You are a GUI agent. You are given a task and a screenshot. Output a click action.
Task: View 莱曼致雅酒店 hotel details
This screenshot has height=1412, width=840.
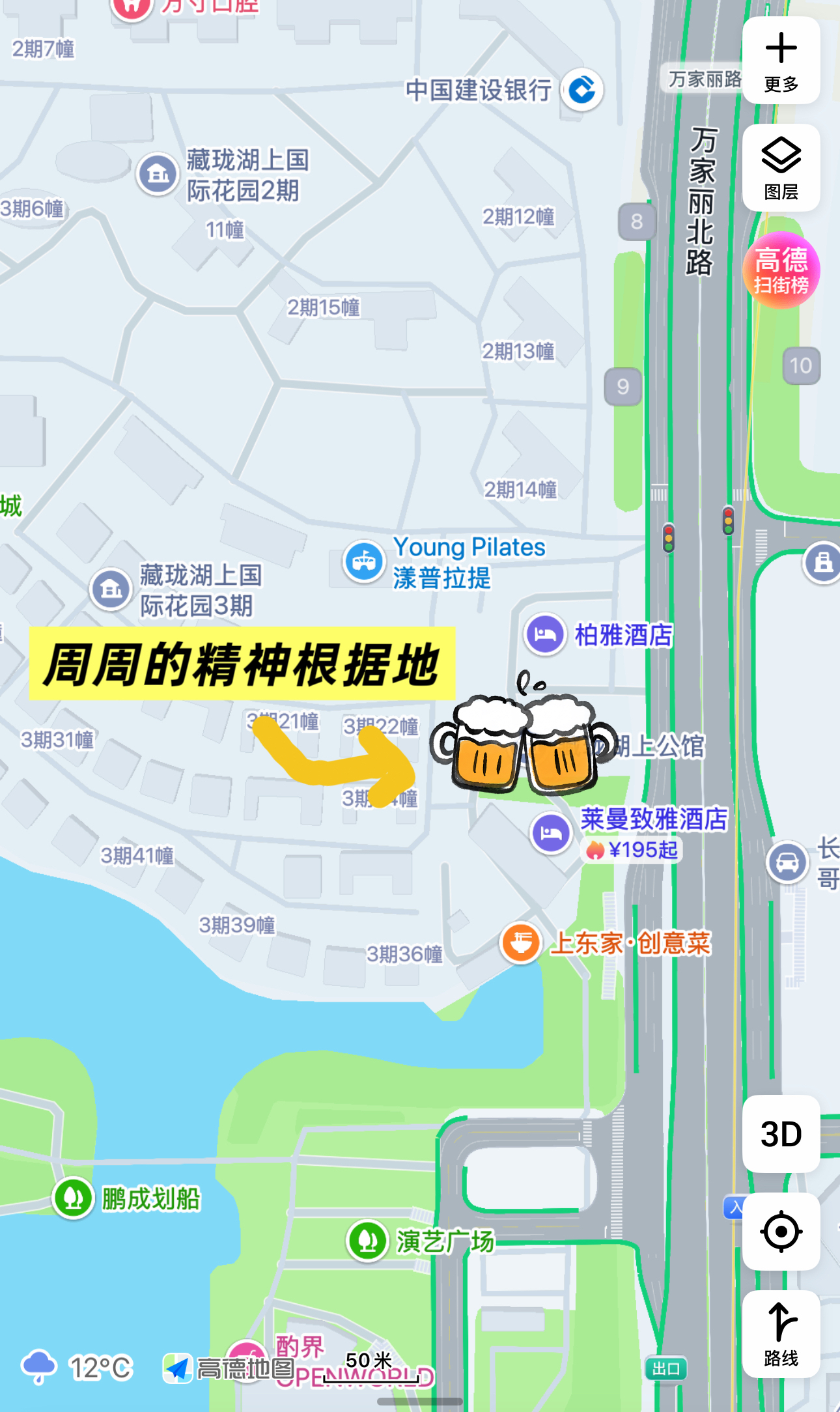coord(551,832)
